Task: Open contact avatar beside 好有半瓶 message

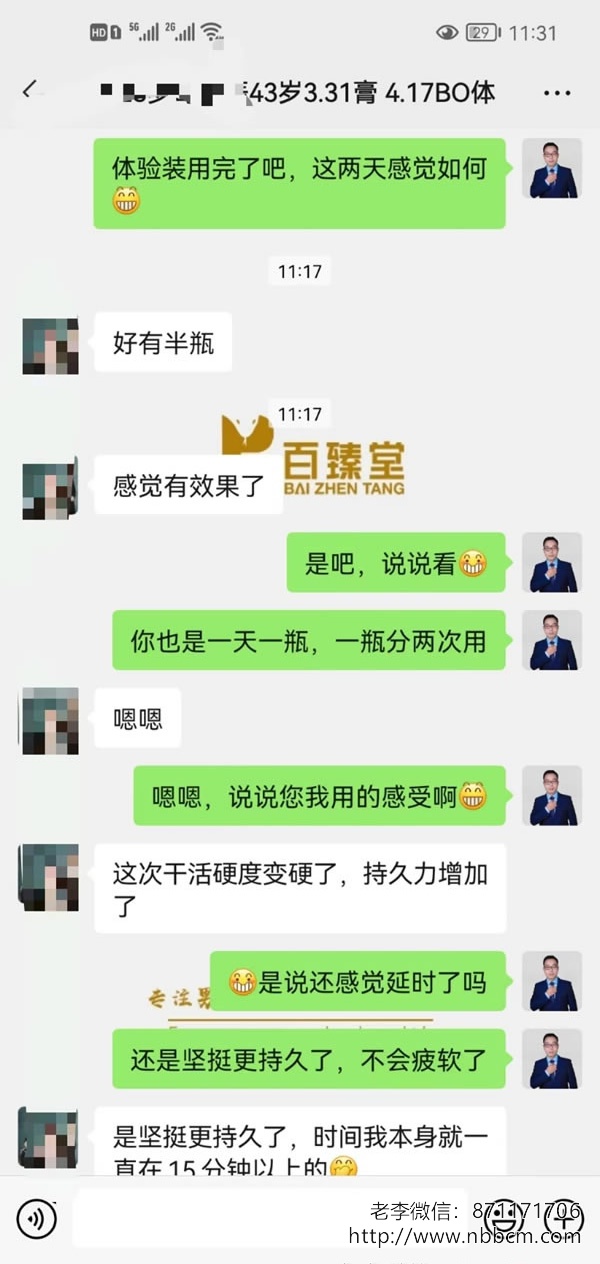Action: [50, 346]
